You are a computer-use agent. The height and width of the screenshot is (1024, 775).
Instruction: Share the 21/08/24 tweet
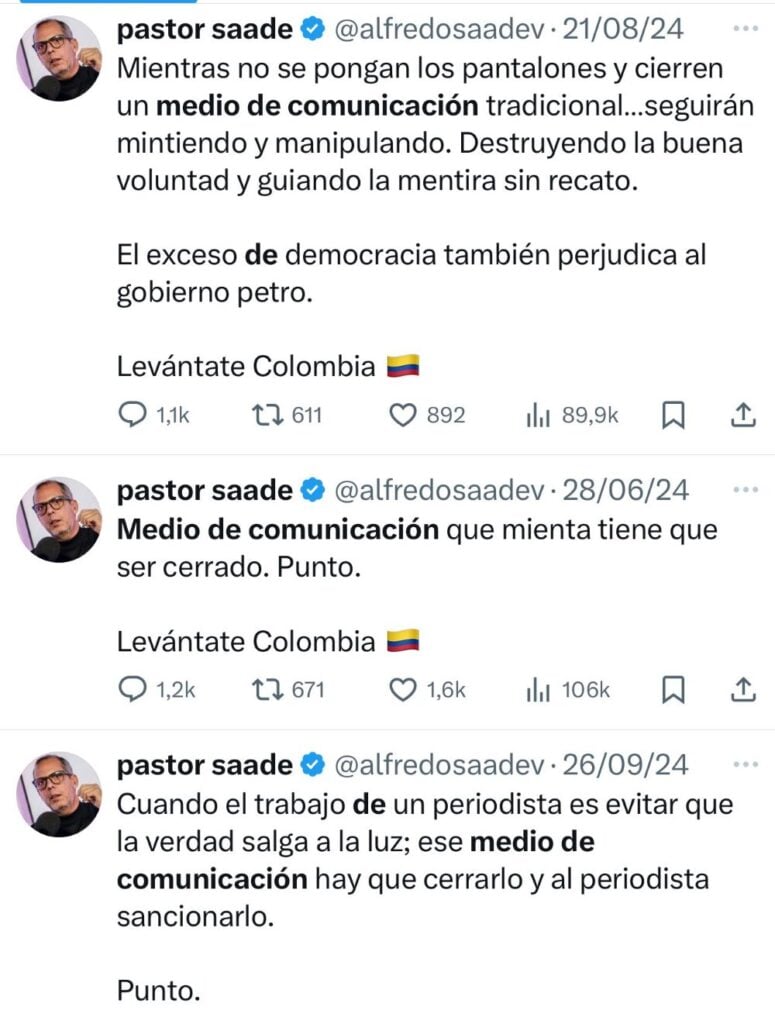[x=743, y=415]
